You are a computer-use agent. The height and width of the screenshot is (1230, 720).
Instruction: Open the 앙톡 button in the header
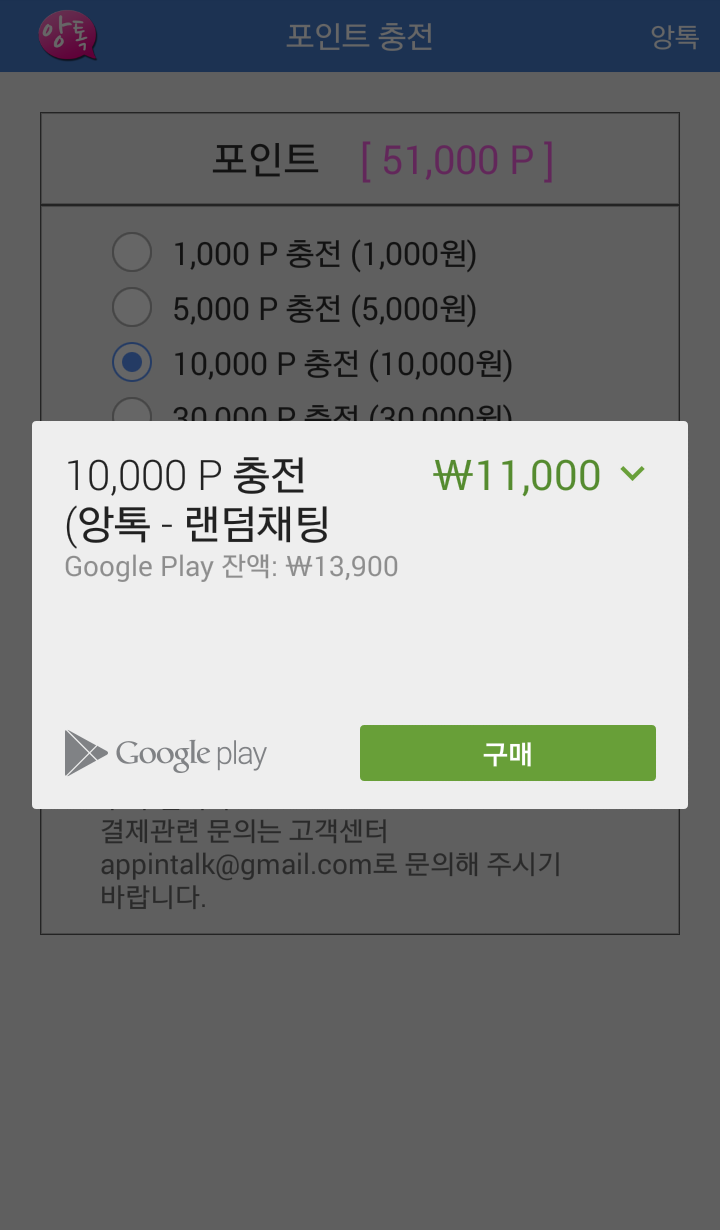(674, 37)
